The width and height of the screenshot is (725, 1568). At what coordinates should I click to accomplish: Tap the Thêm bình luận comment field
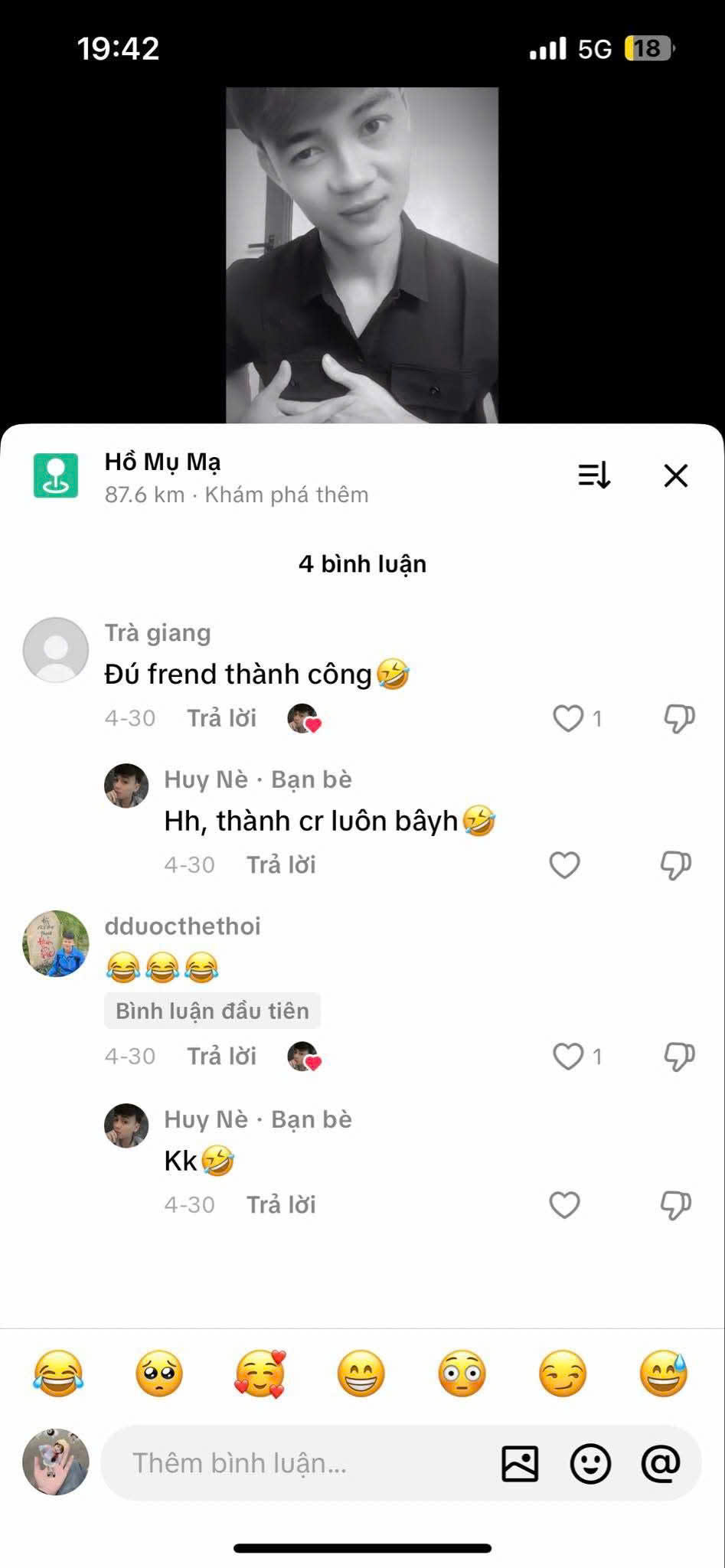(x=299, y=1463)
